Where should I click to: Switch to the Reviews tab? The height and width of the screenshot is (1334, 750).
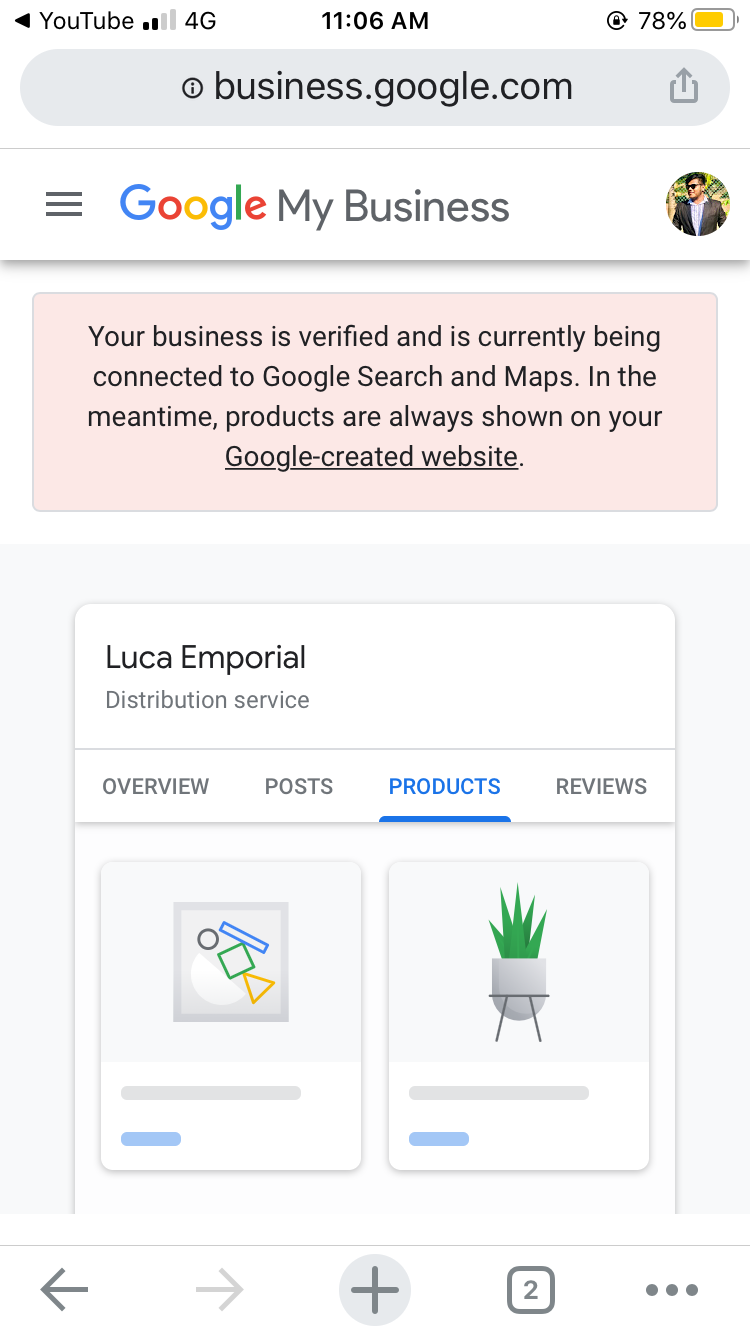point(601,786)
